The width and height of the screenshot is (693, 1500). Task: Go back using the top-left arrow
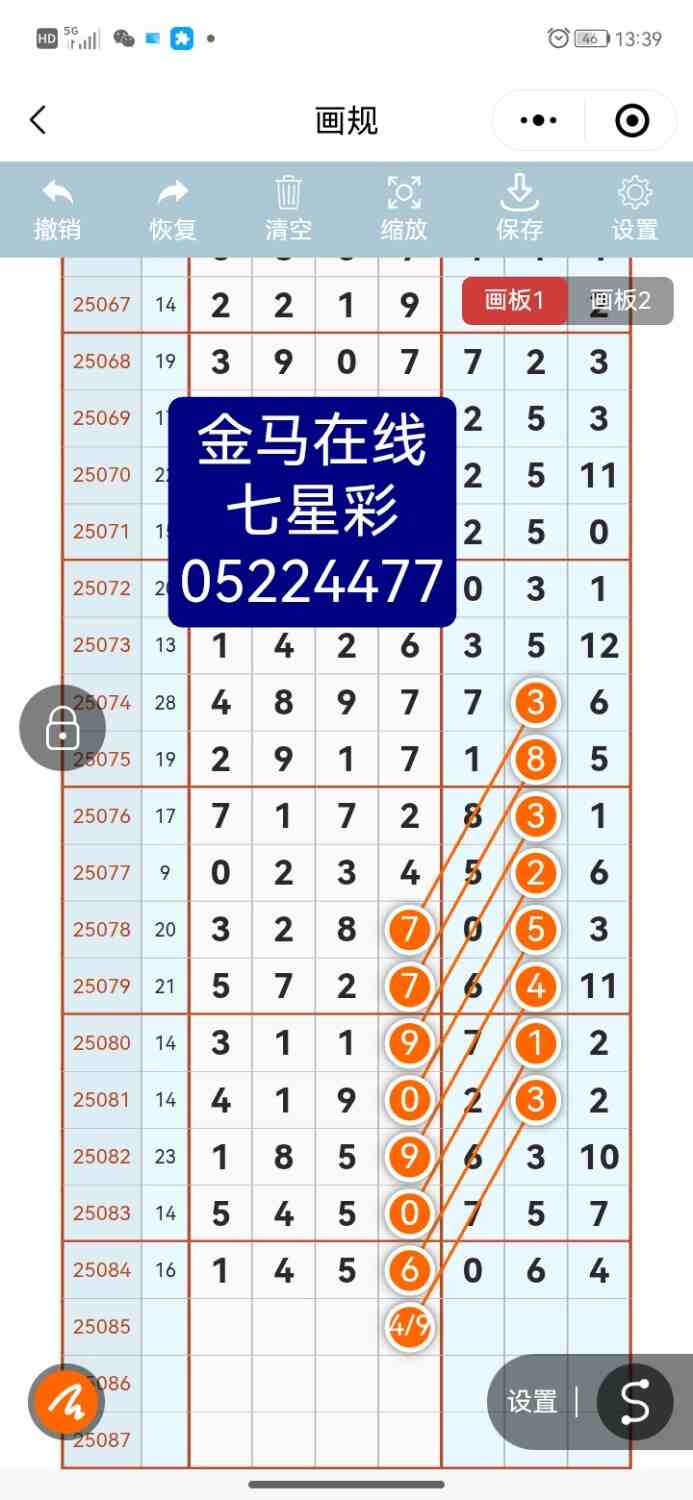click(38, 121)
